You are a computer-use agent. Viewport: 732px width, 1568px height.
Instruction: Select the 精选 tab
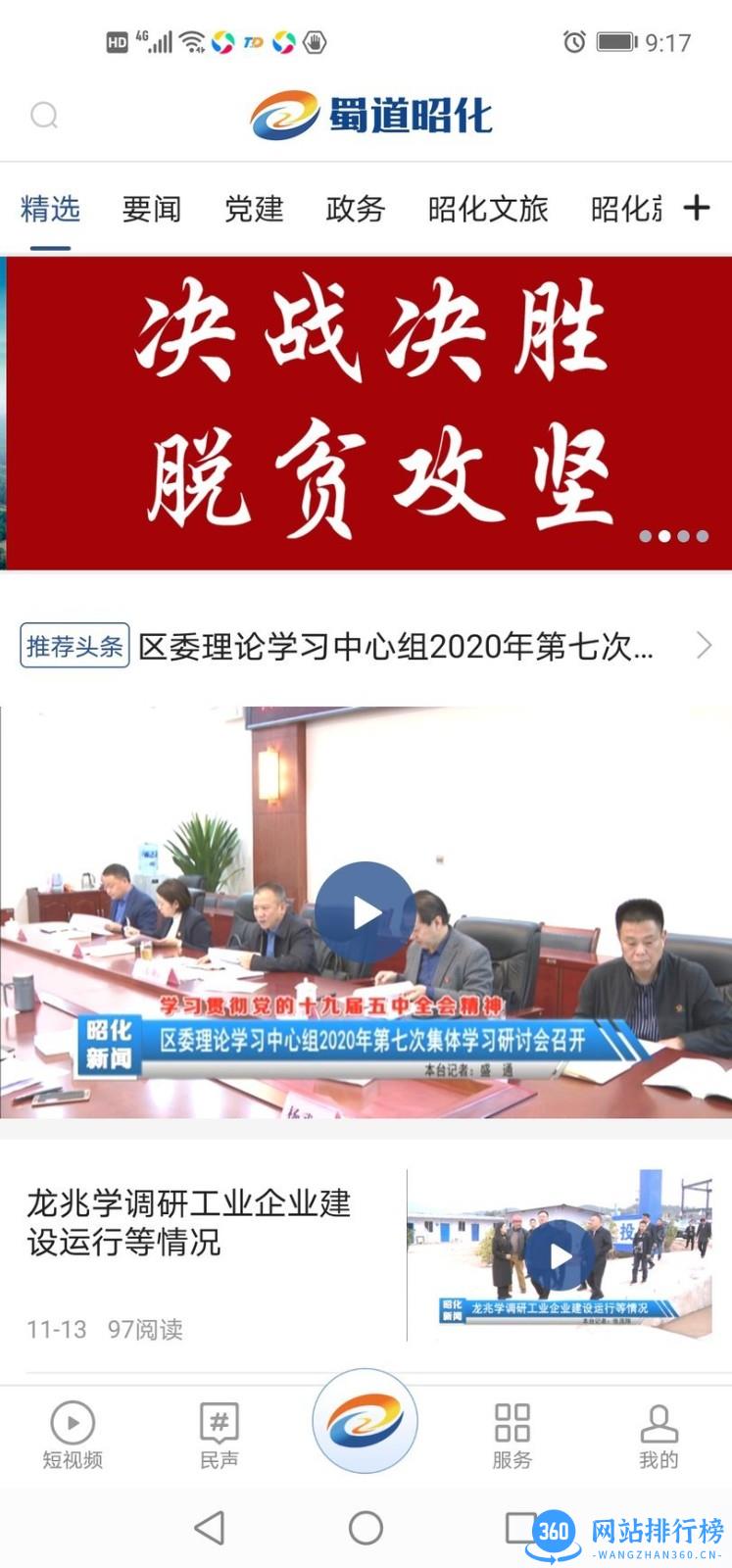[50, 209]
